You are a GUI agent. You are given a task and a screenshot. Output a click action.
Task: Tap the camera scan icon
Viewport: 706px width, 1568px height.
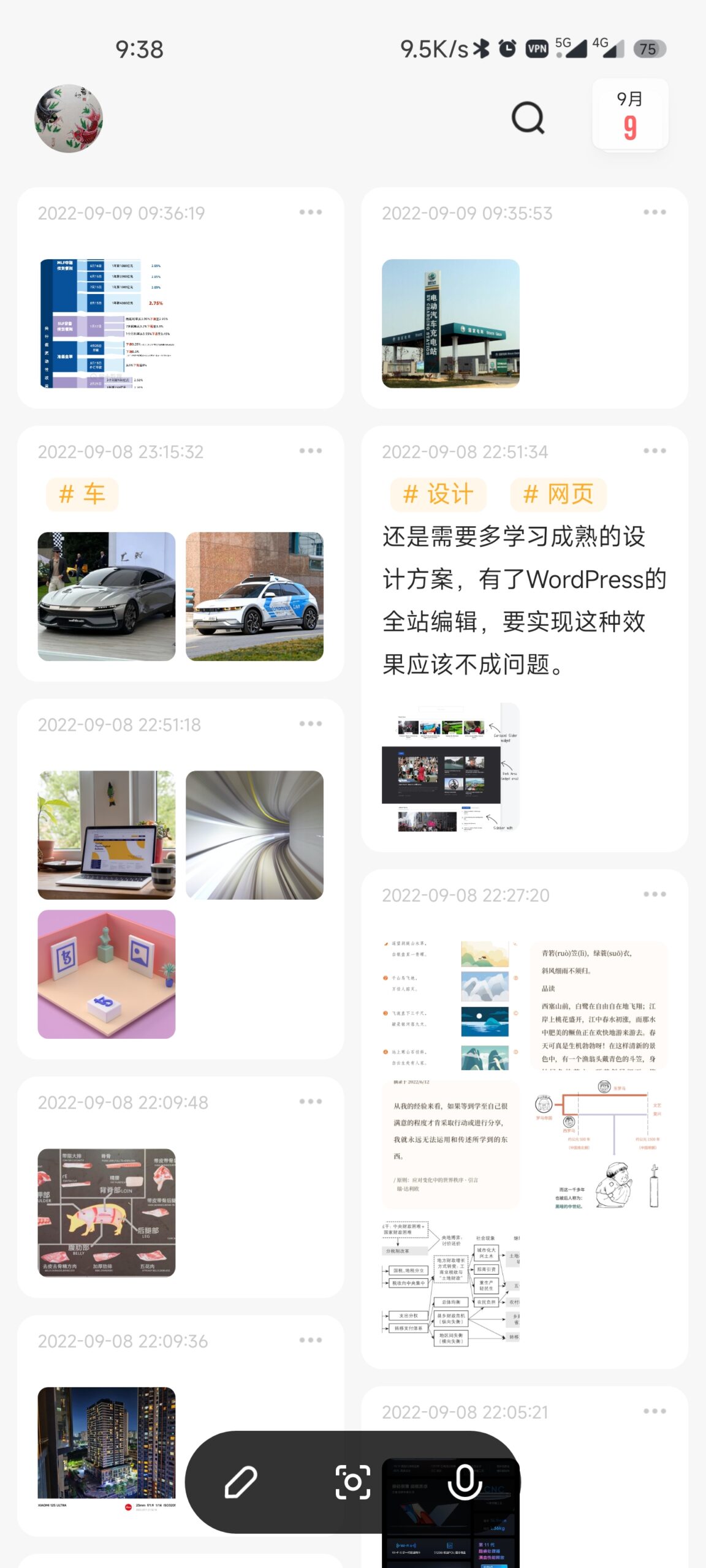353,1482
